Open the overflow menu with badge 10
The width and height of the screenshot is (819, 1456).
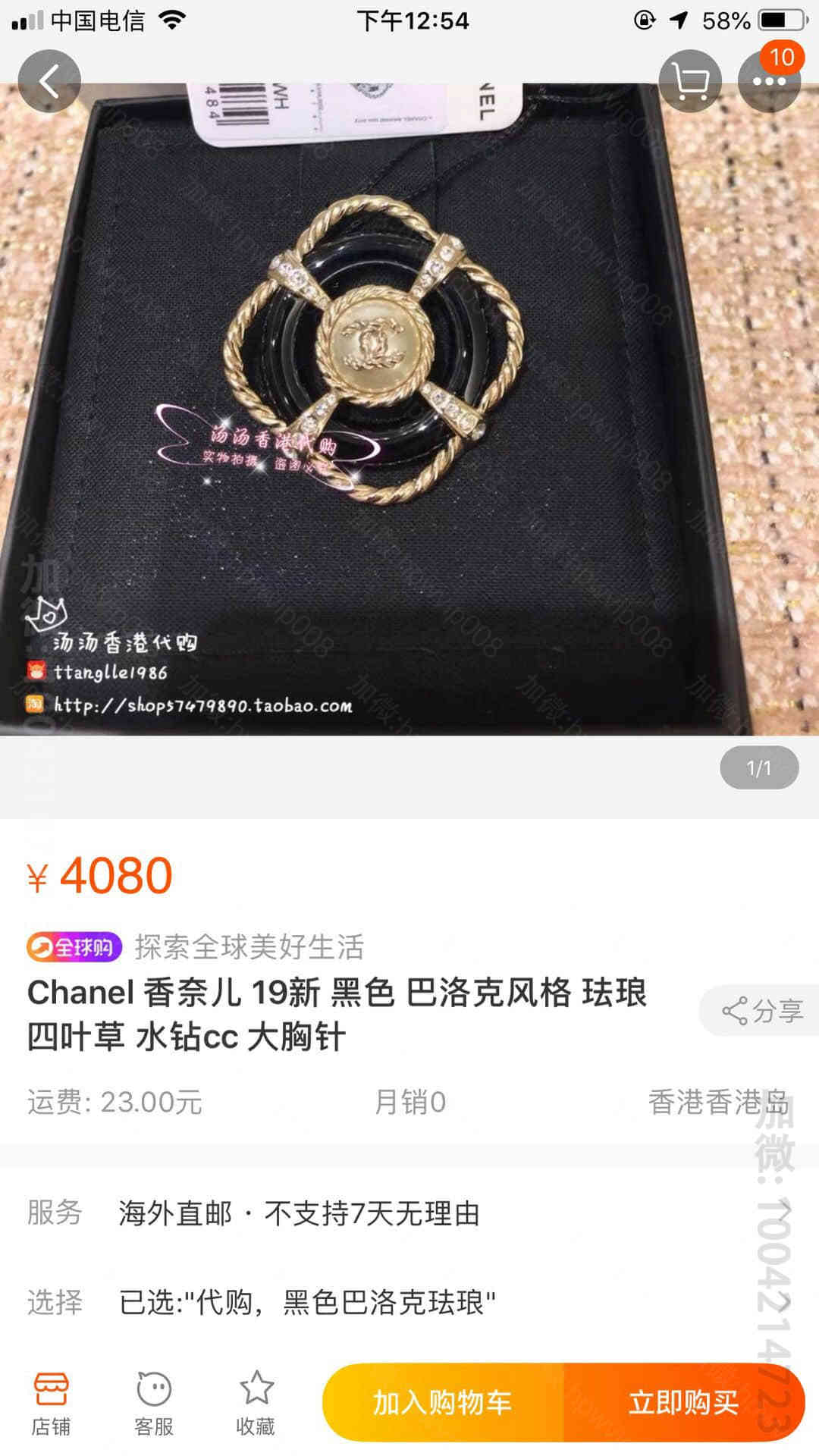click(769, 81)
